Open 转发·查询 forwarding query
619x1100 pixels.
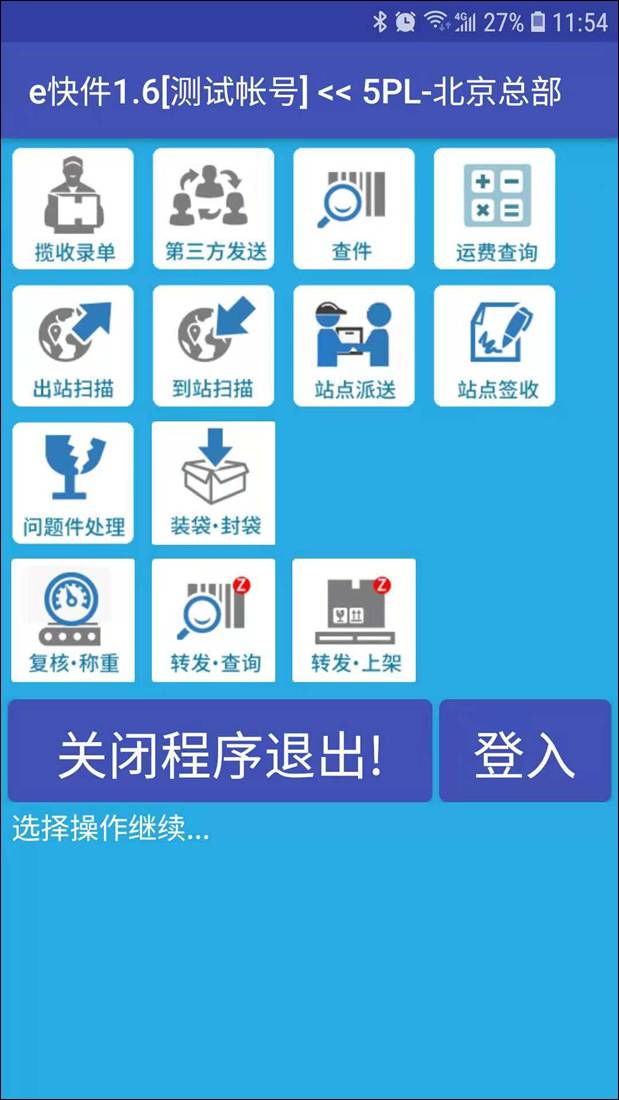click(213, 620)
